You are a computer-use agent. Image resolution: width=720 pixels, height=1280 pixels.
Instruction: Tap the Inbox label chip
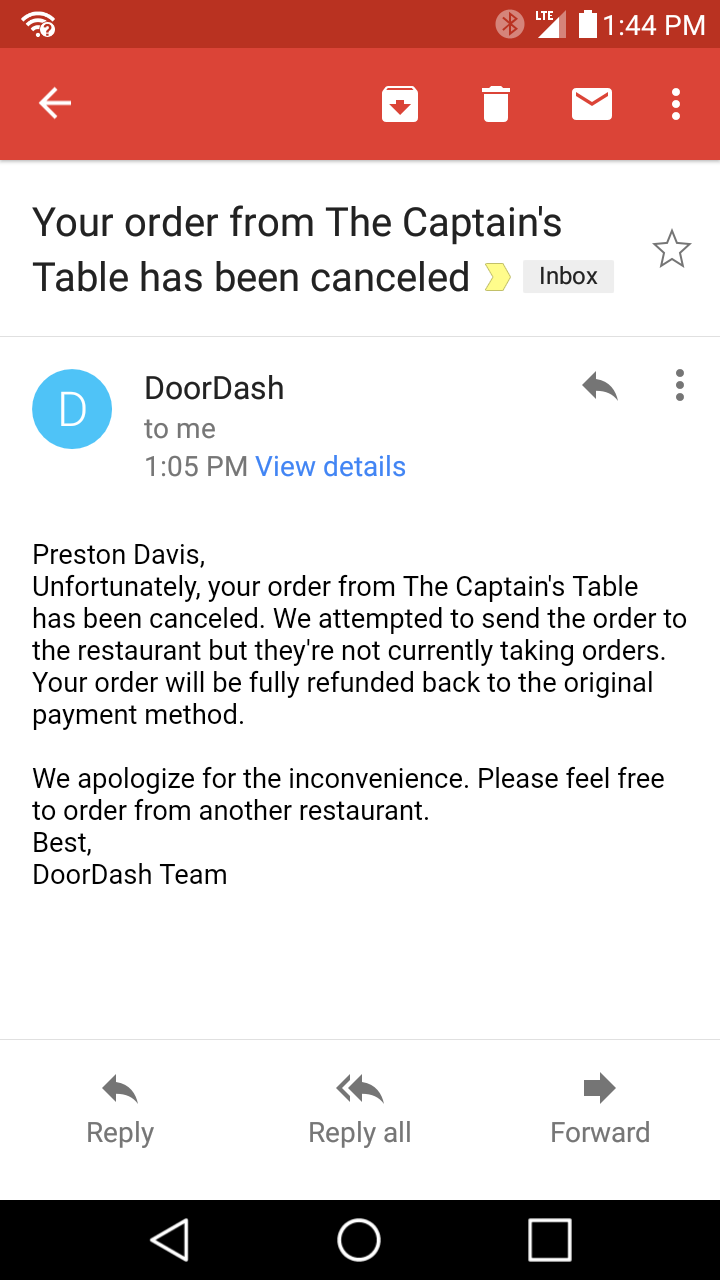pyautogui.click(x=568, y=277)
